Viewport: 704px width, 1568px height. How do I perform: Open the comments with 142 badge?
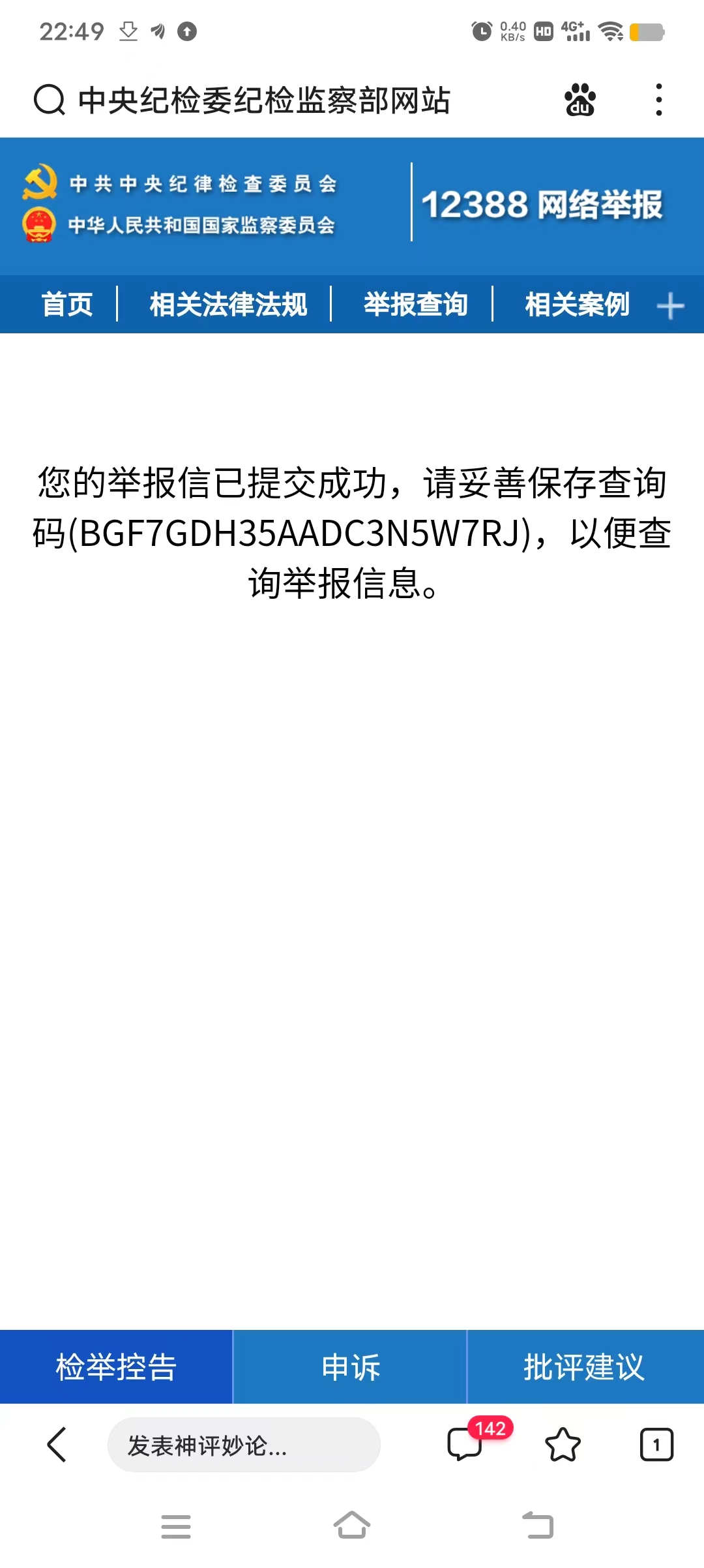pos(465,1443)
